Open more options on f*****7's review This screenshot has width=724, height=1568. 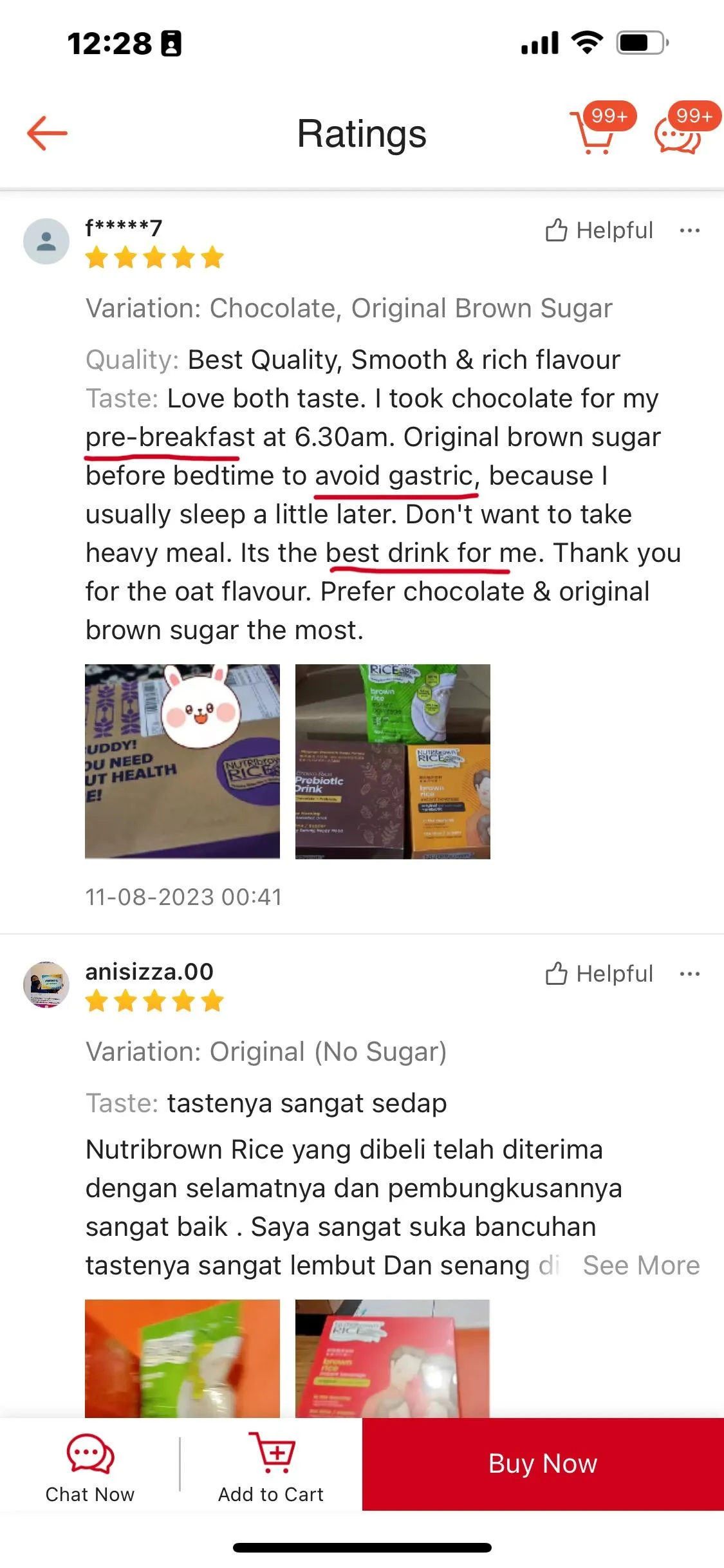690,230
